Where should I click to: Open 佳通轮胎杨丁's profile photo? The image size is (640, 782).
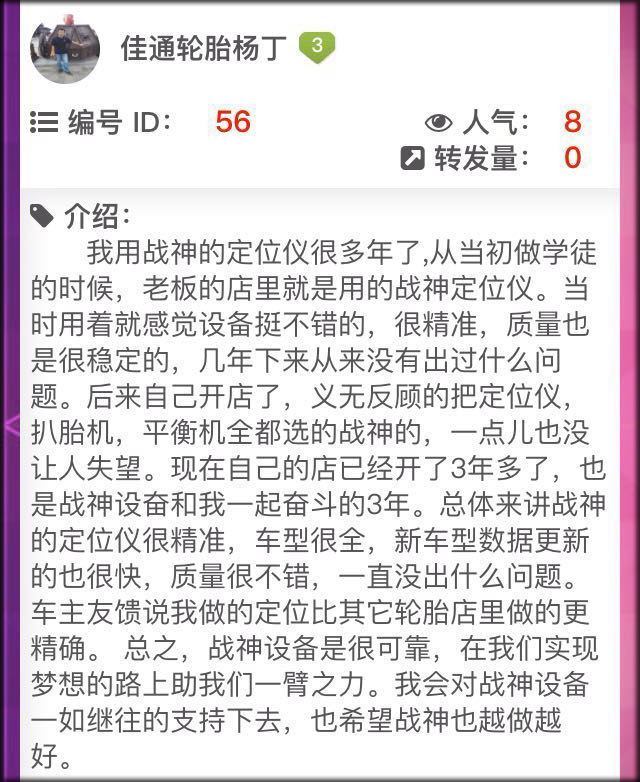click(65, 49)
